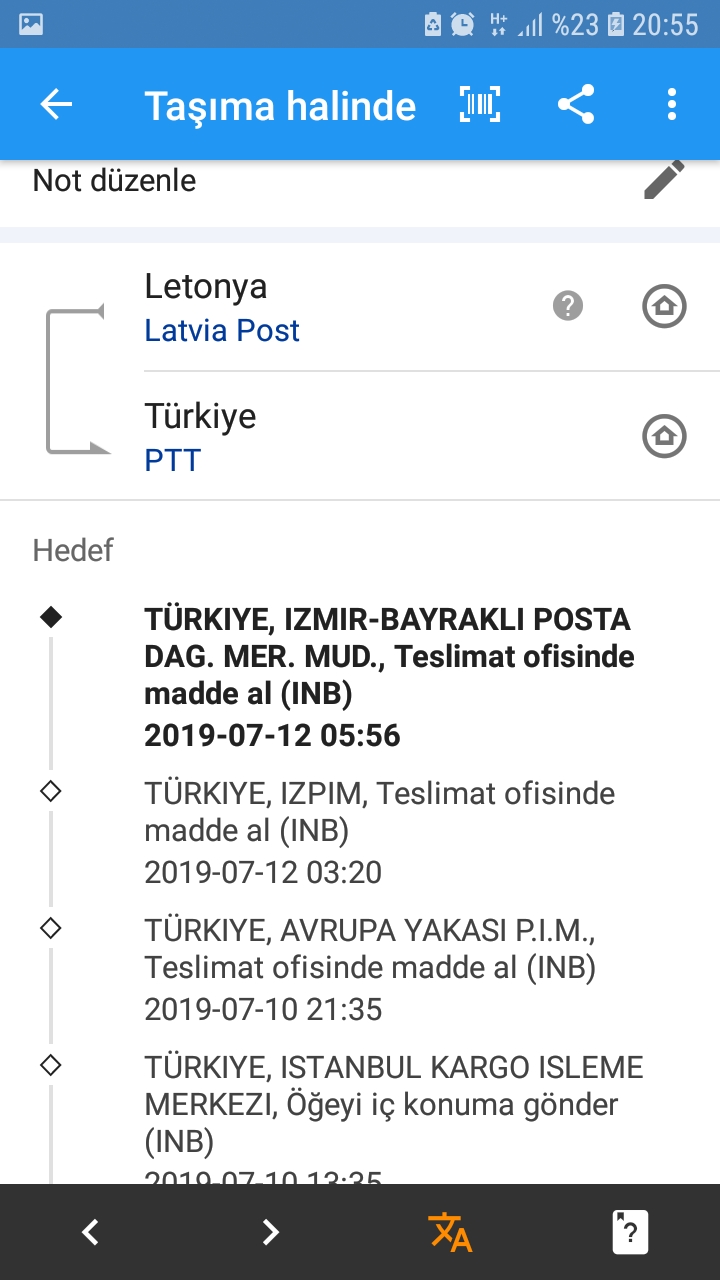Translate the tracking events

[450, 1232]
